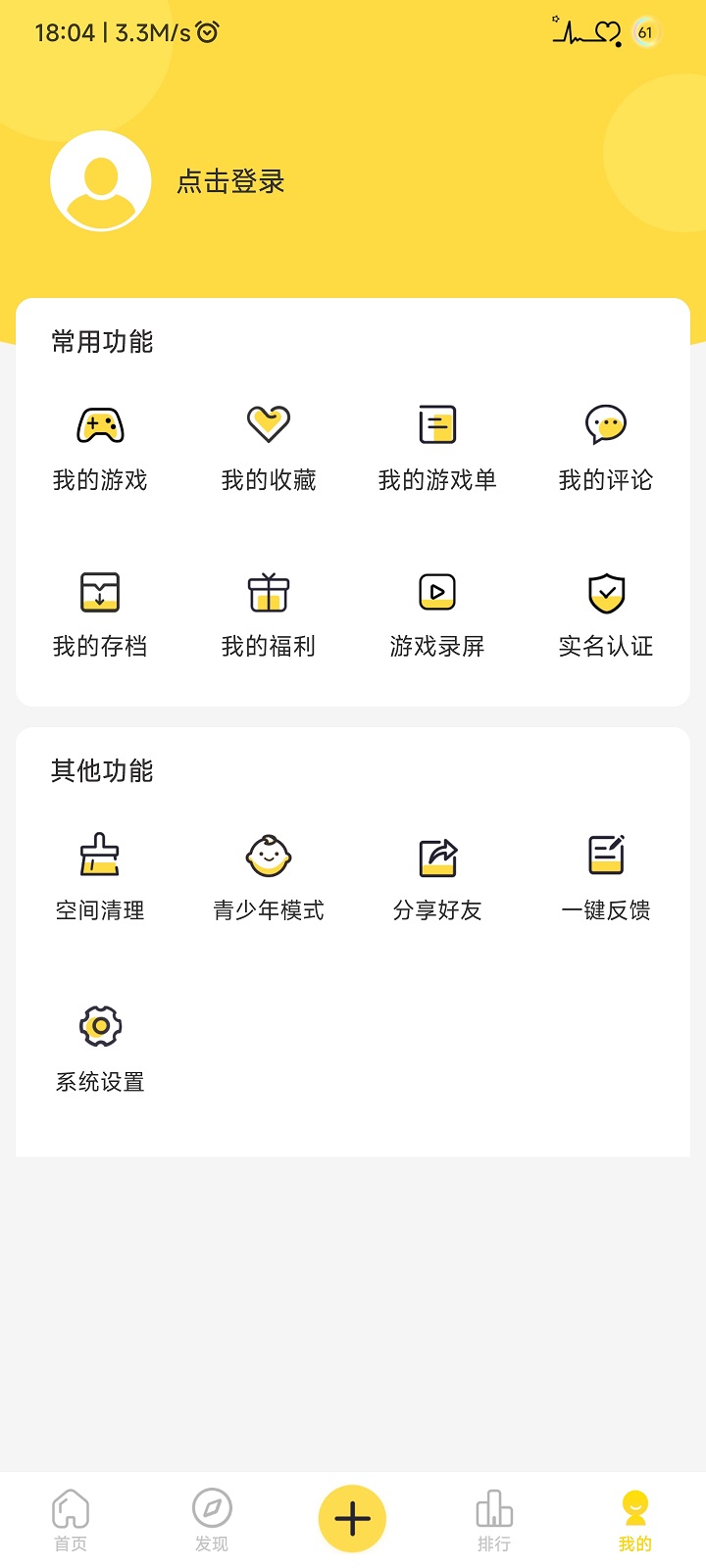The height and width of the screenshot is (1568, 706).
Task: Switch to the 首页 tab
Action: point(71,1520)
